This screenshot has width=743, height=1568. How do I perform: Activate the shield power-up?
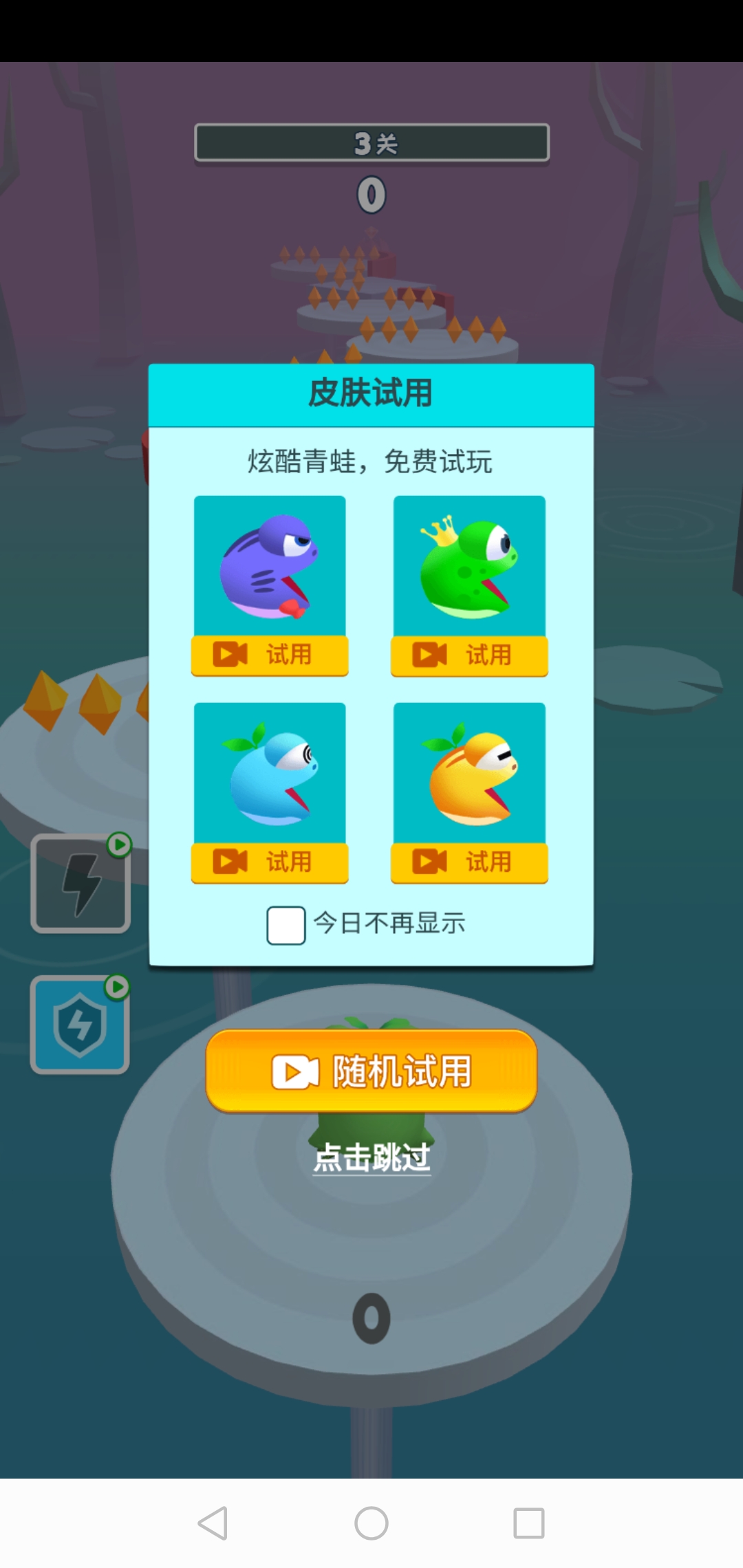(x=80, y=1025)
